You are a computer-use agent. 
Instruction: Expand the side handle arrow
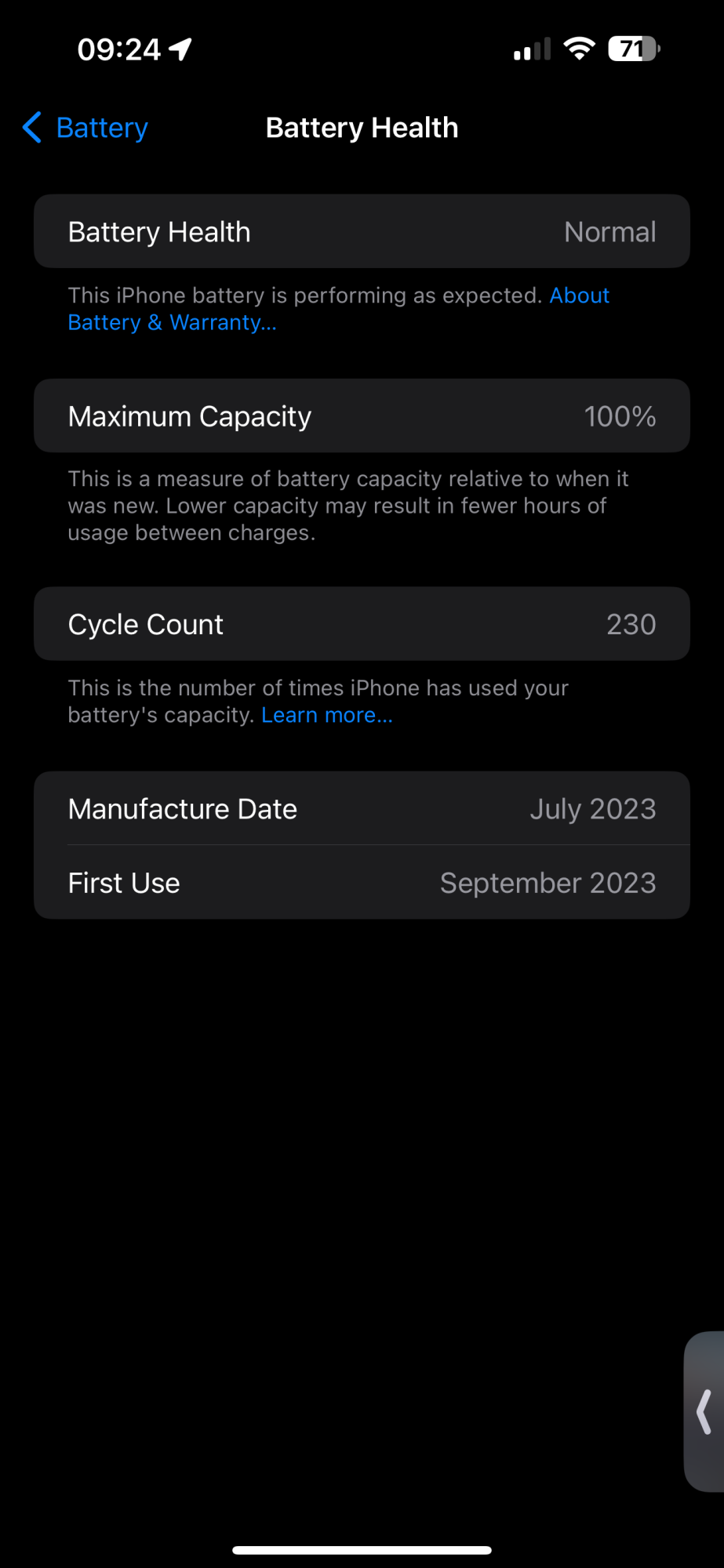click(704, 1411)
